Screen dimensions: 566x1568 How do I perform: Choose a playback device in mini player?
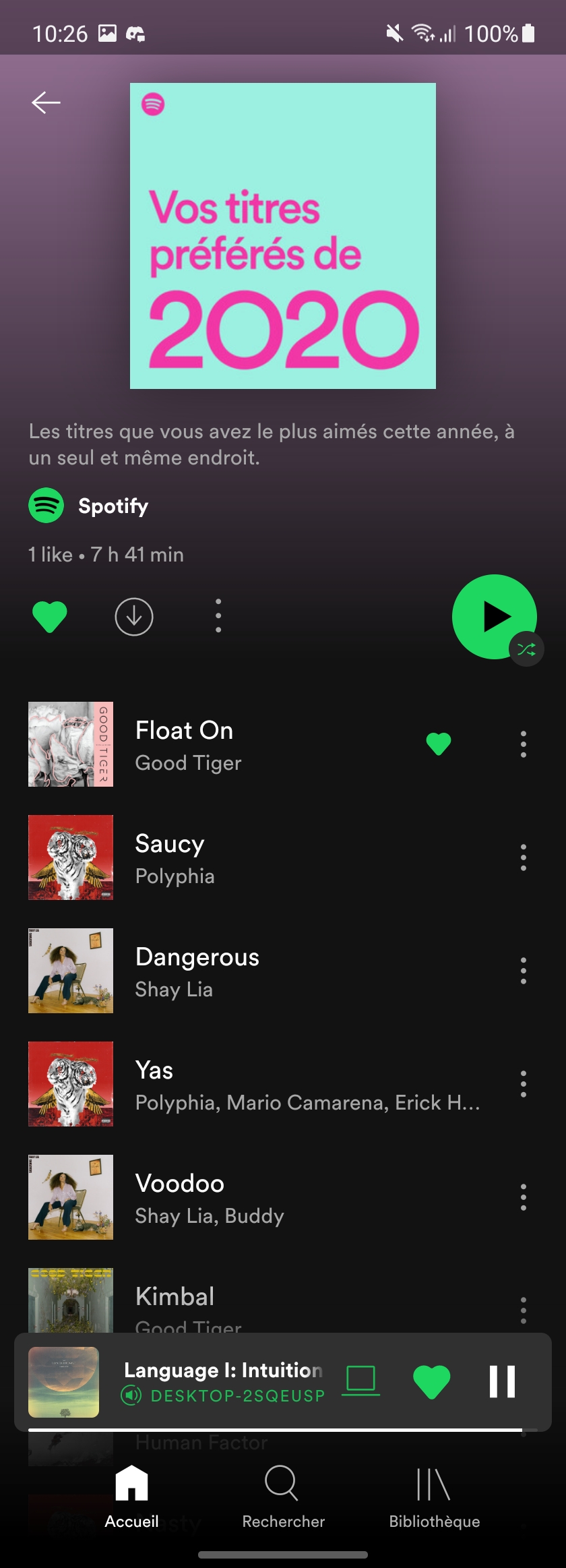tap(361, 1381)
